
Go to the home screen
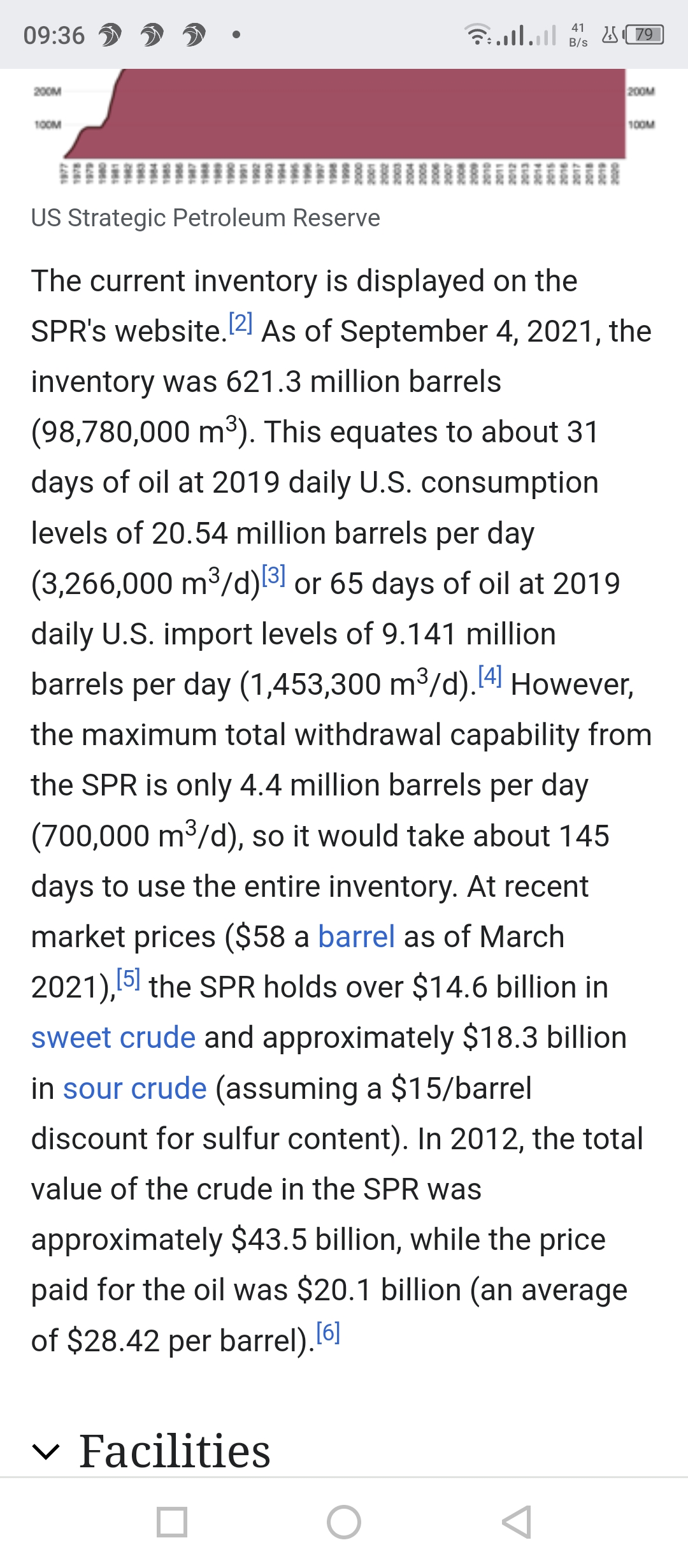(344, 1522)
